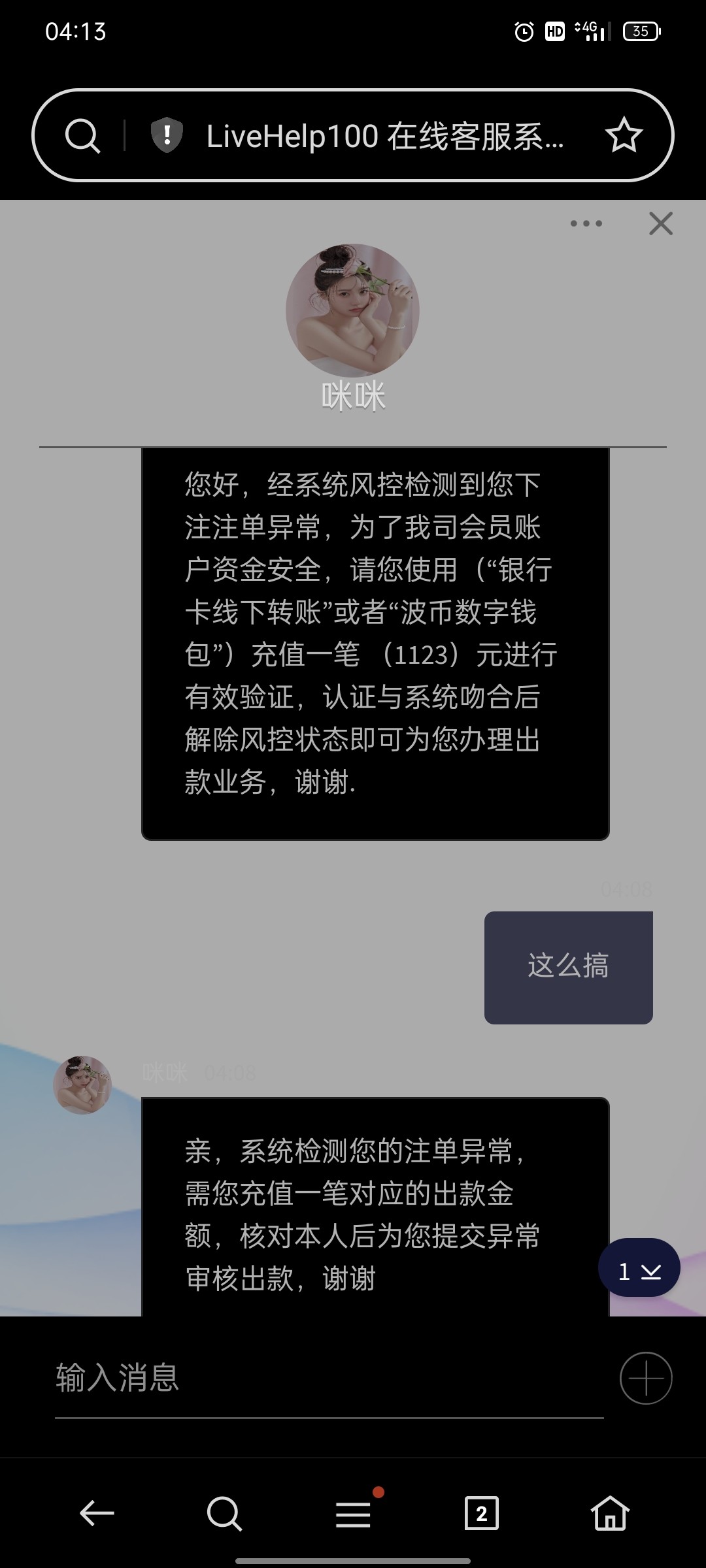View the site security shield info
Image resolution: width=706 pixels, height=1568 pixels.
(x=167, y=135)
